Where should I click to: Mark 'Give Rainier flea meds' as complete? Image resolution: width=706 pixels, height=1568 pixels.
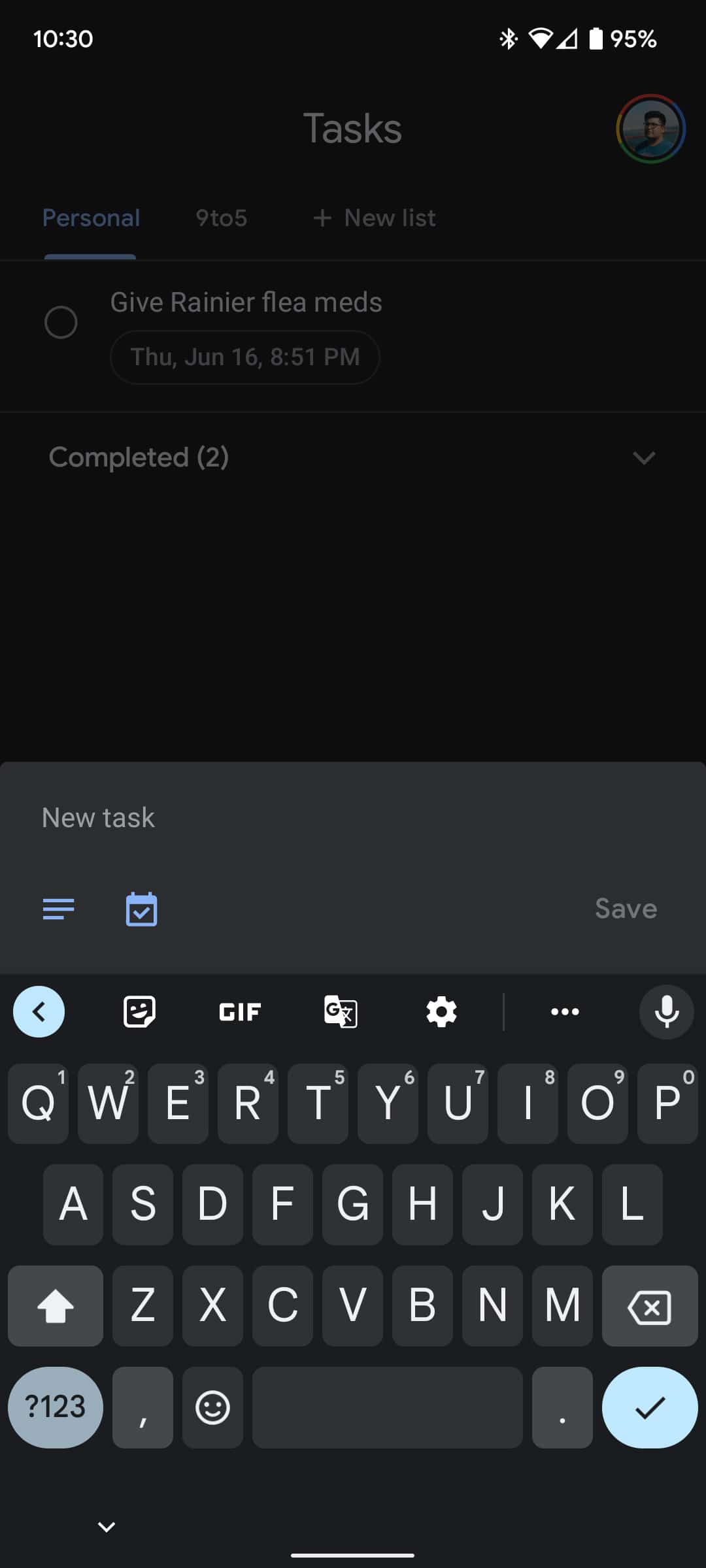(61, 321)
